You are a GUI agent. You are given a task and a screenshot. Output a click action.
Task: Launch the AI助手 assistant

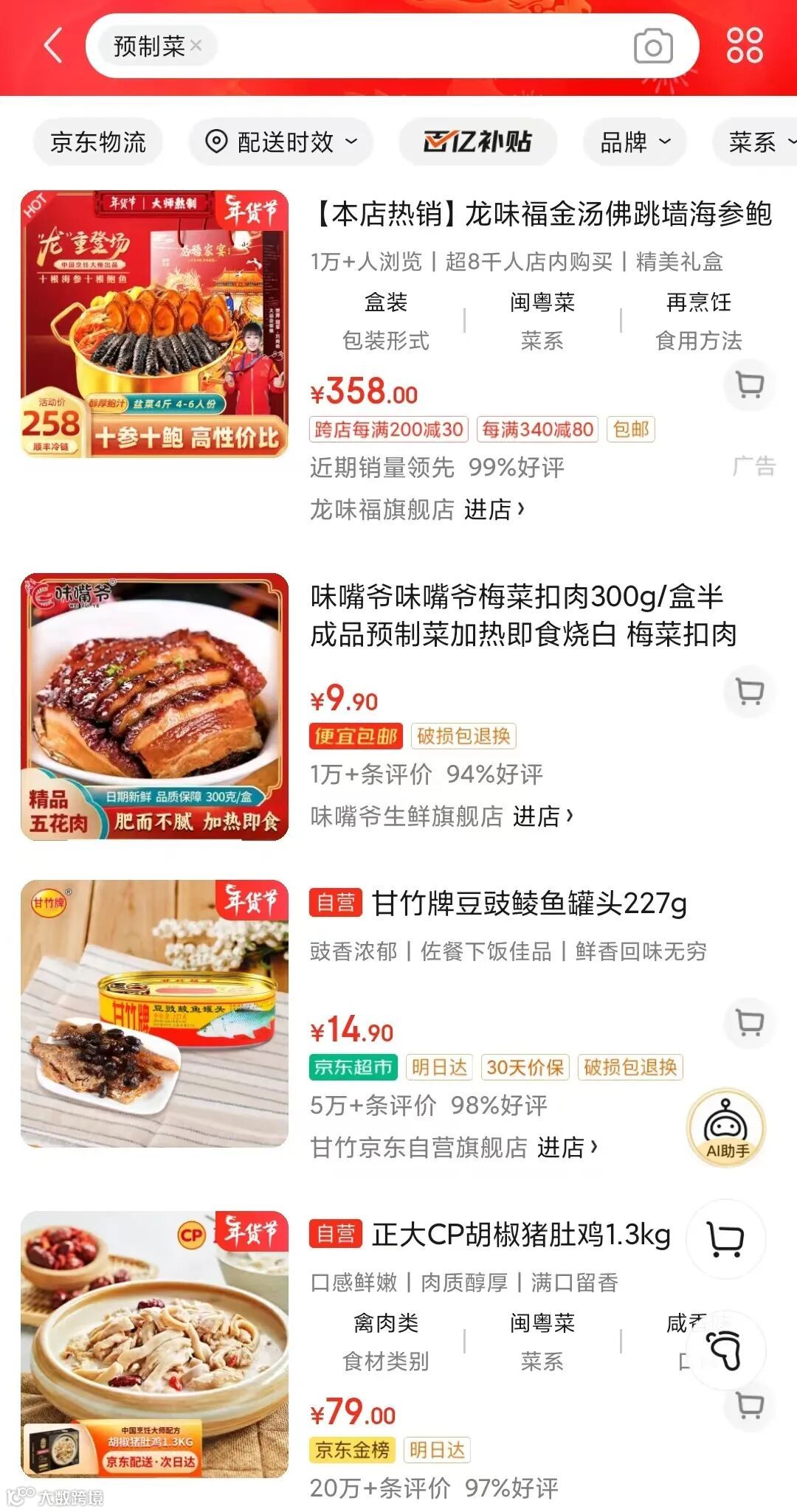click(727, 1128)
